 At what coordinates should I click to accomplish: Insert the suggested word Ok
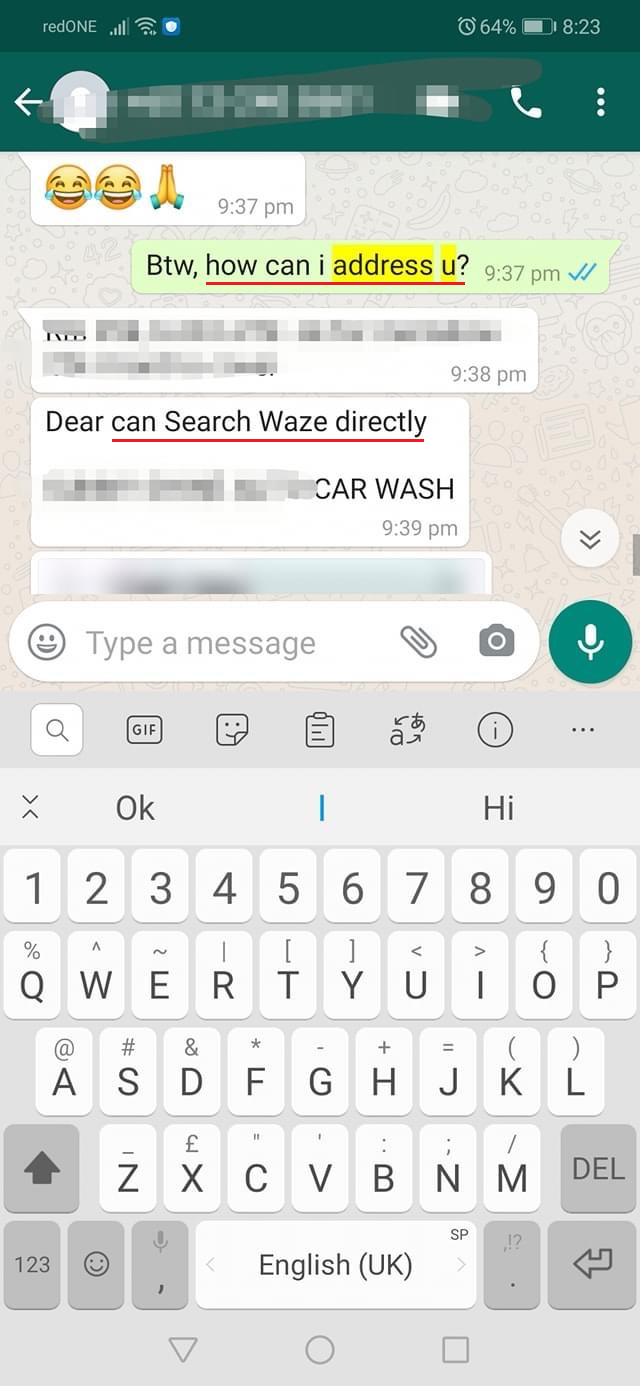pos(135,808)
